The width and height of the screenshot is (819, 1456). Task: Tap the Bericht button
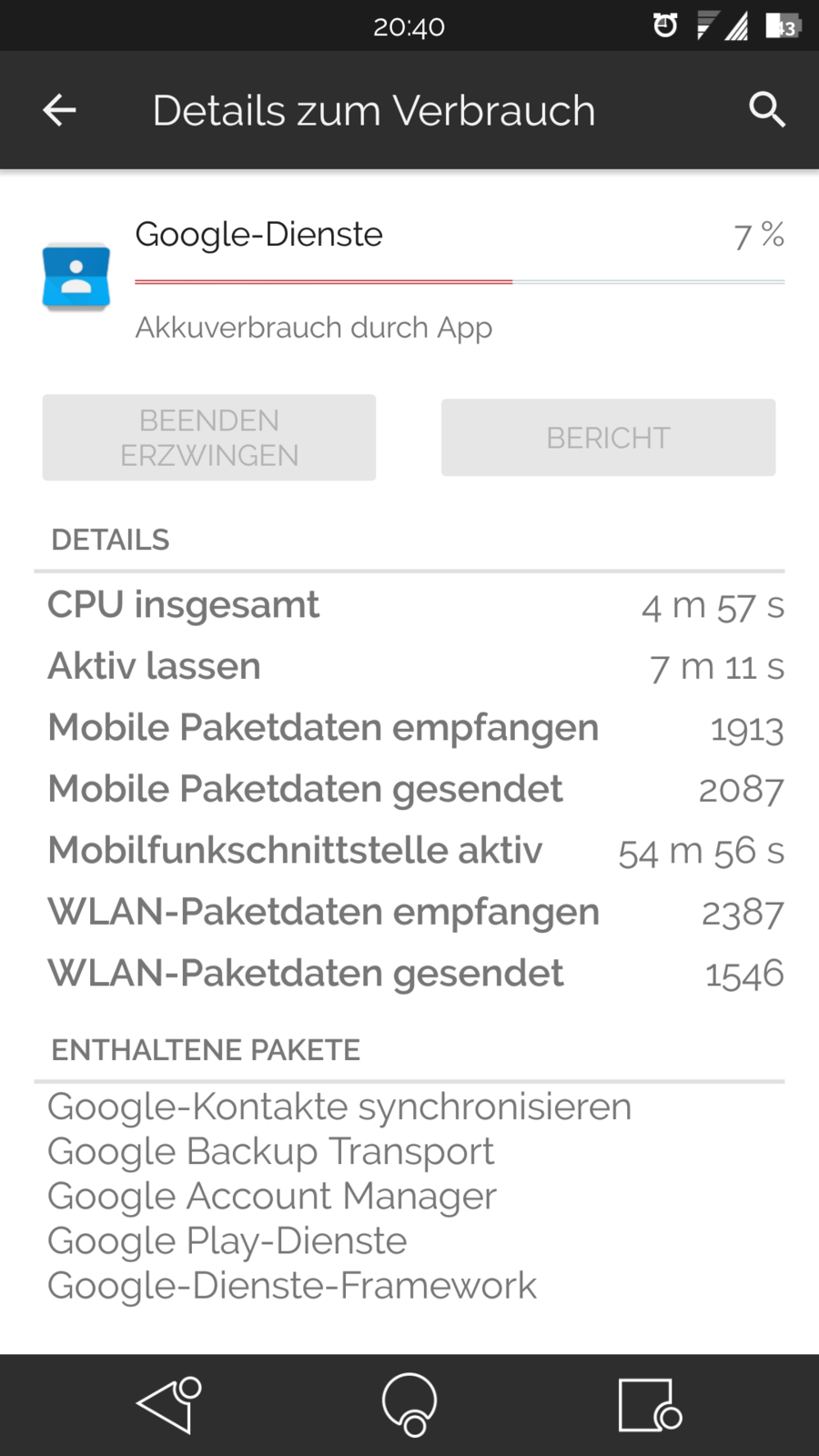(x=608, y=438)
